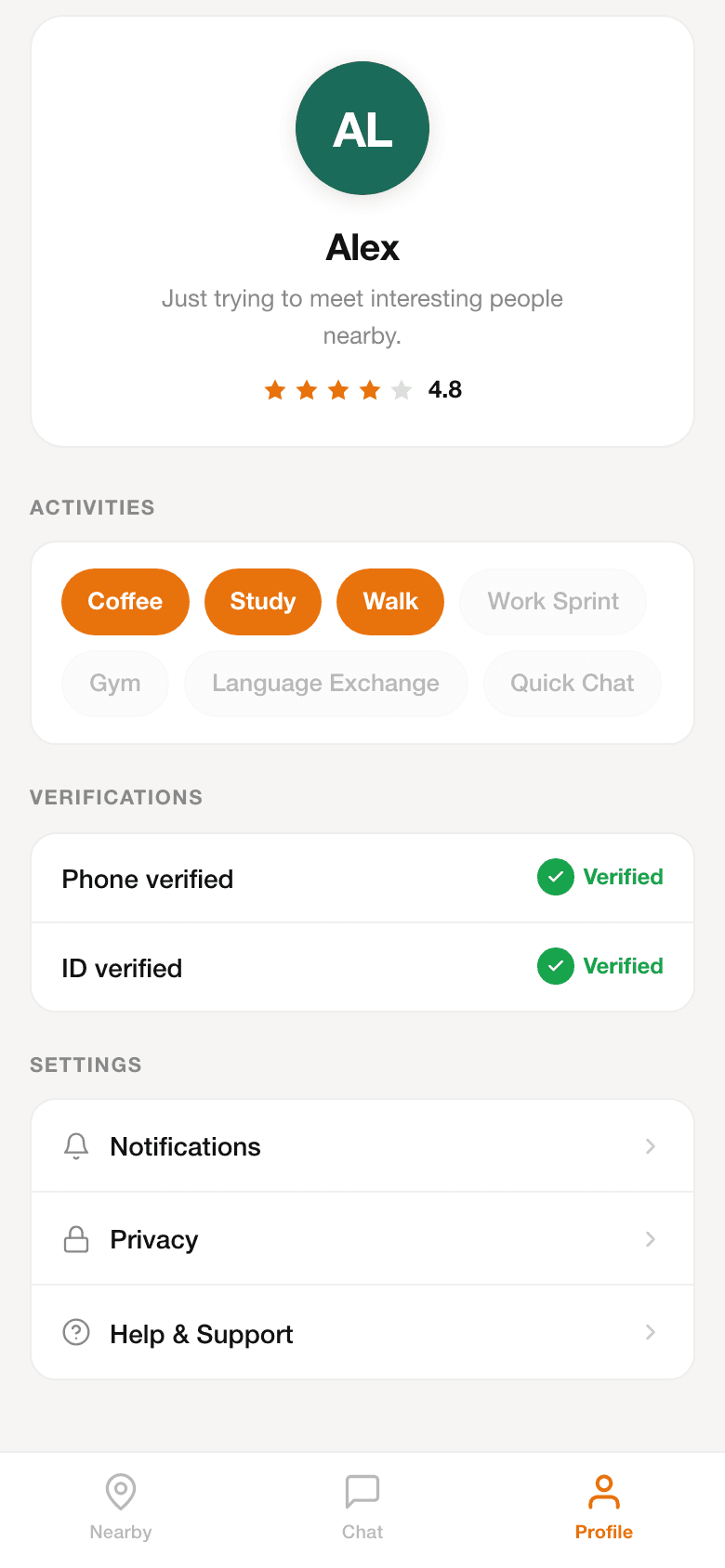Select the Quick Chat activity
Image resolution: width=725 pixels, height=1568 pixels.
tap(573, 684)
